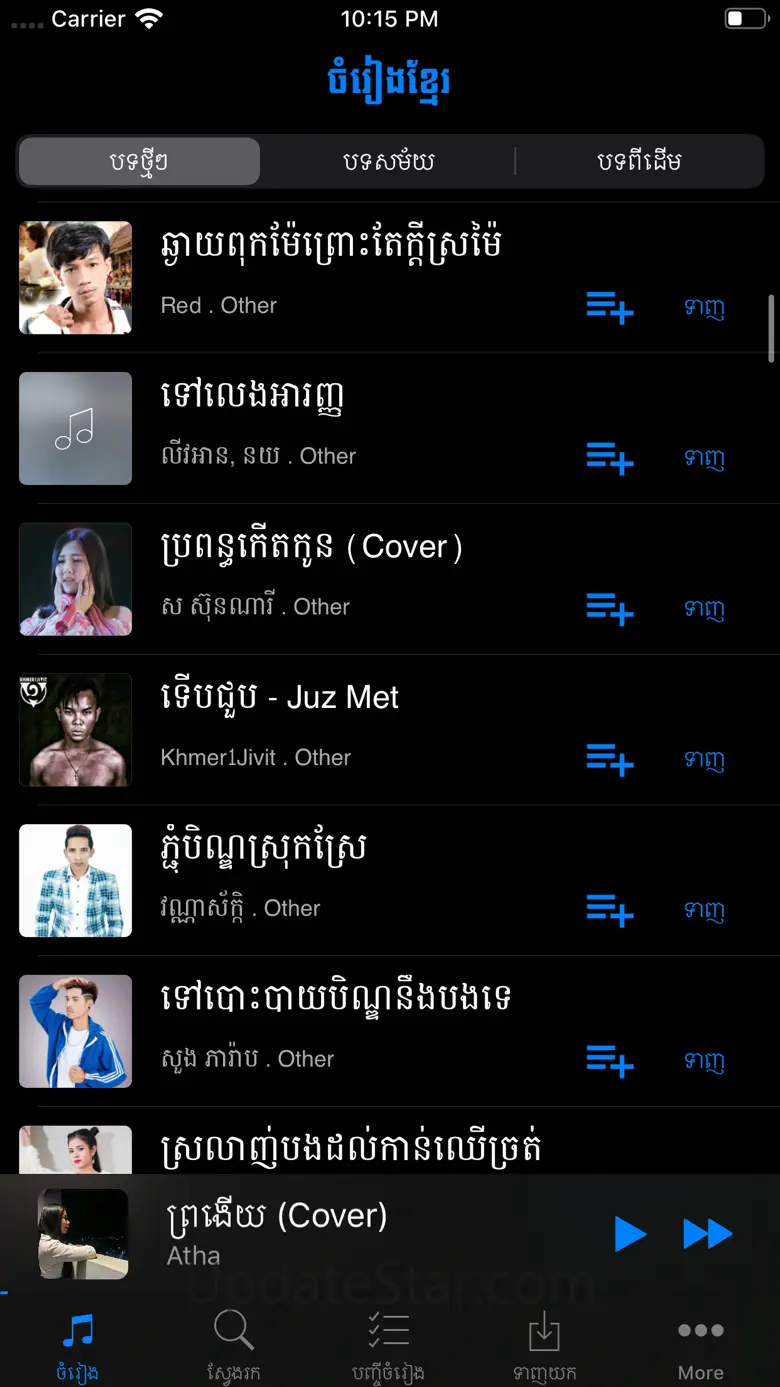Add ទៅលេងអារញ្ញ to a playlist
780x1387 pixels.
[610, 459]
